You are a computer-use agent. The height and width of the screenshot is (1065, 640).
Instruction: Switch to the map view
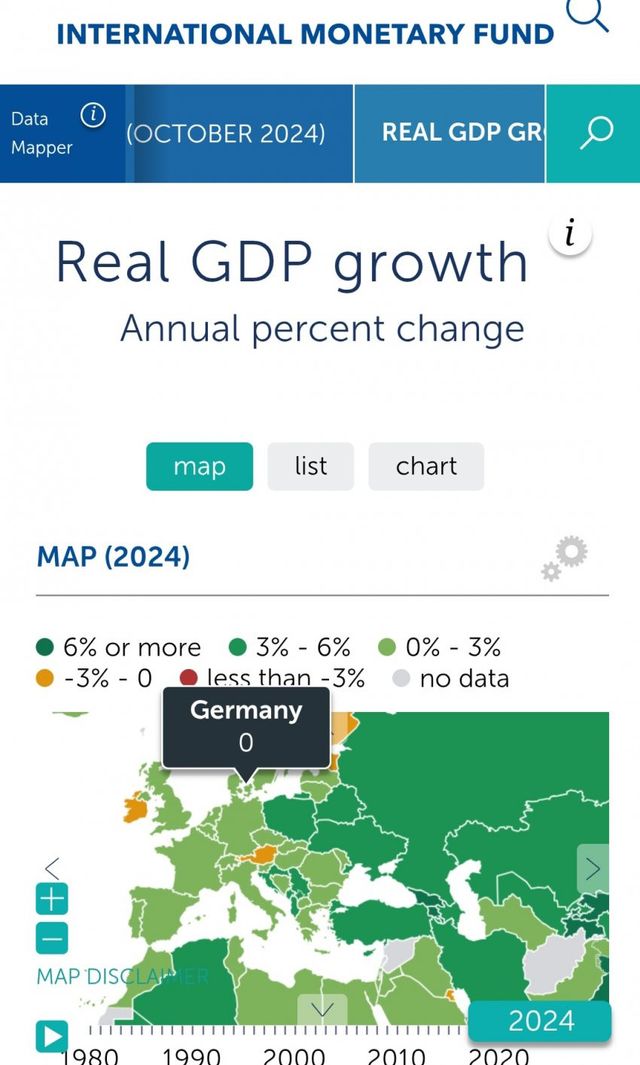tap(199, 466)
